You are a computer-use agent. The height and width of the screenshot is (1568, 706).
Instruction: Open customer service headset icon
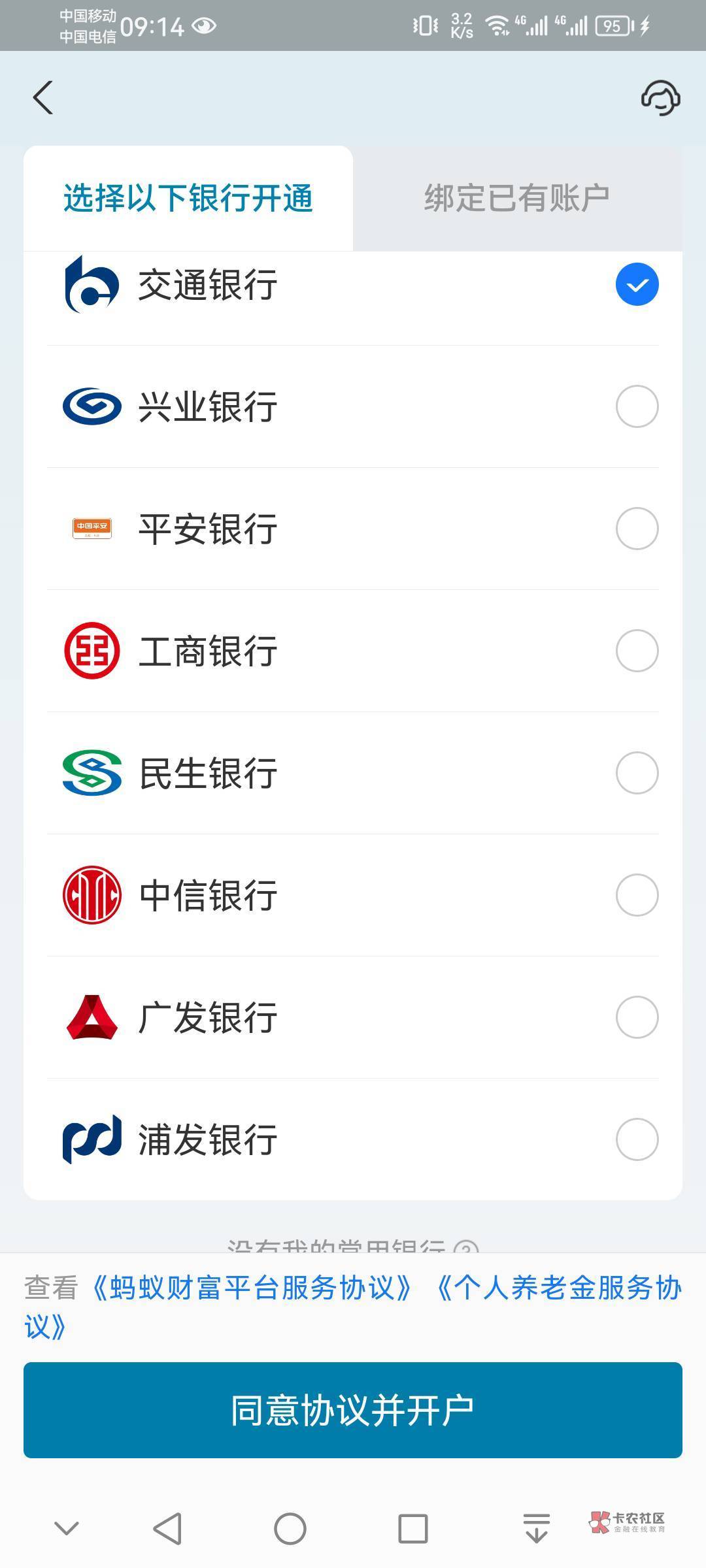(x=660, y=98)
